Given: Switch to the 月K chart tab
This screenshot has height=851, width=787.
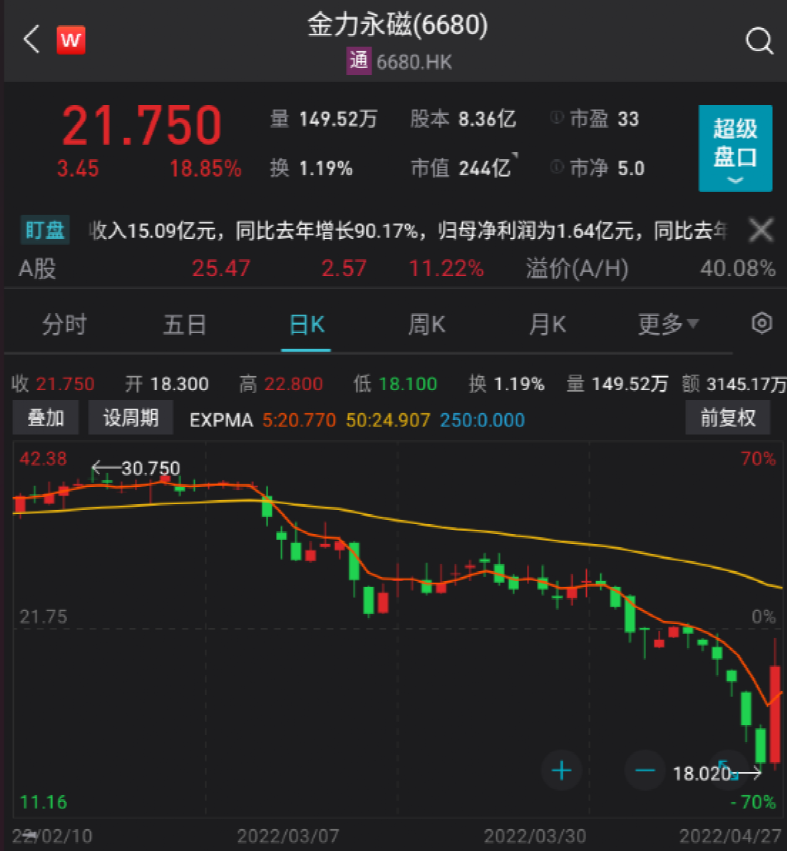Looking at the screenshot, I should point(547,324).
